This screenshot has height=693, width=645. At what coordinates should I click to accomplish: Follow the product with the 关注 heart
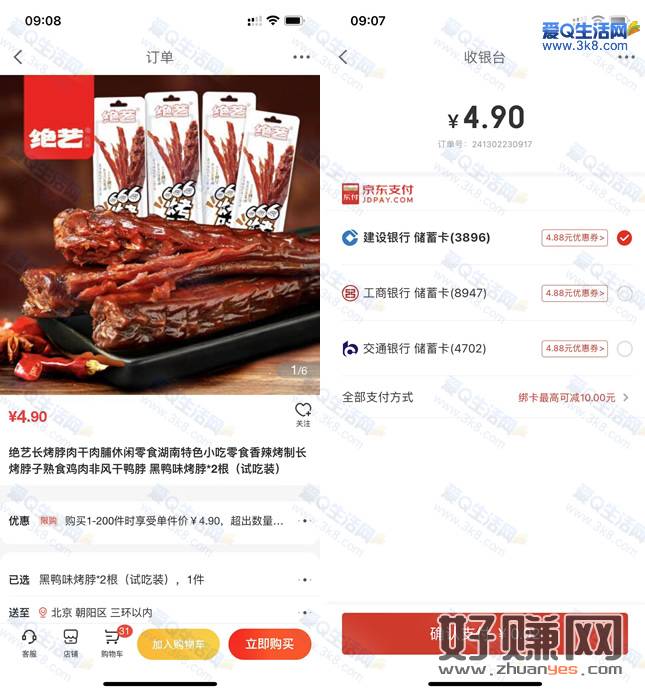[303, 413]
